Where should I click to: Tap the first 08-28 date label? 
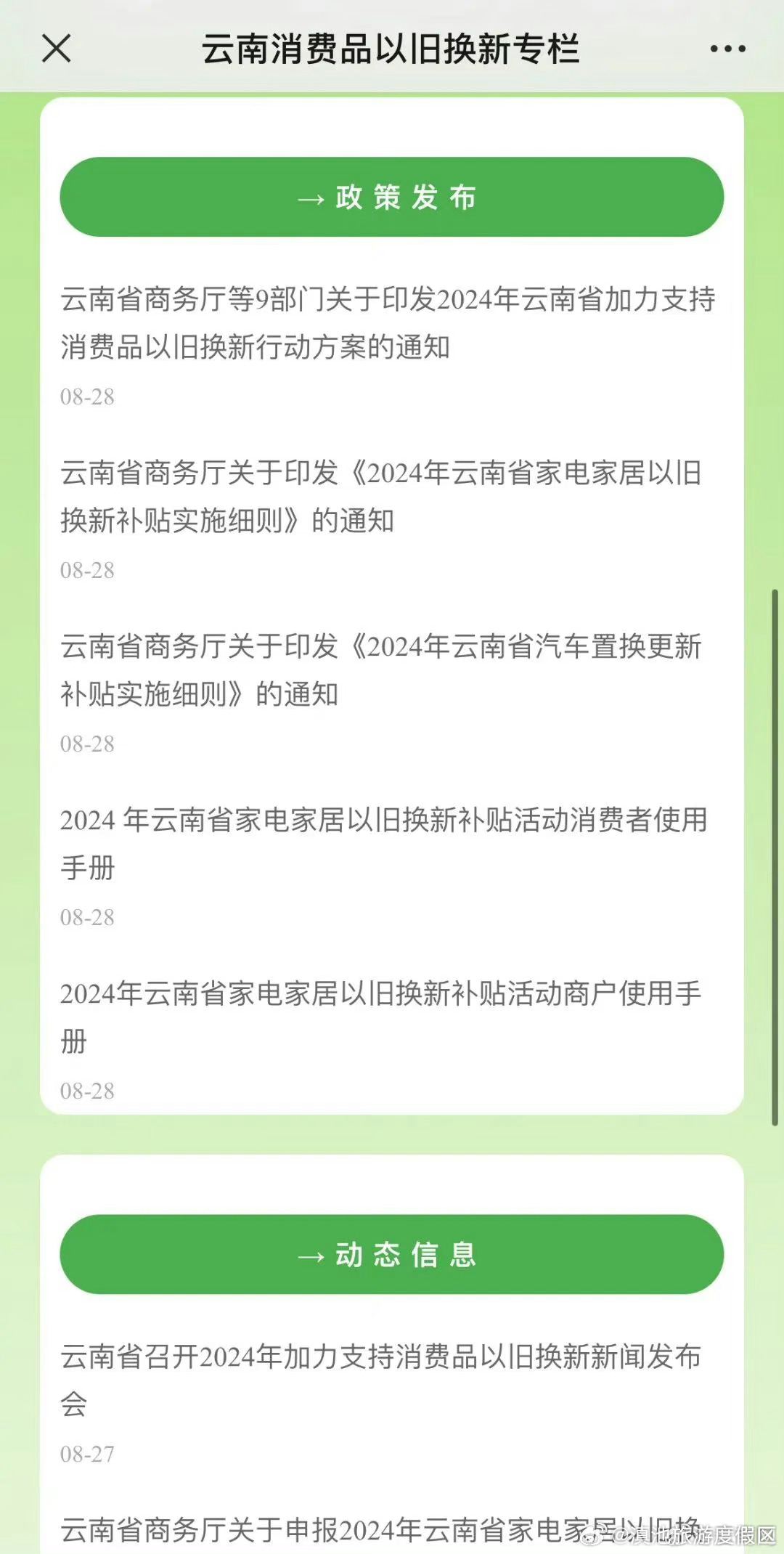tap(88, 396)
